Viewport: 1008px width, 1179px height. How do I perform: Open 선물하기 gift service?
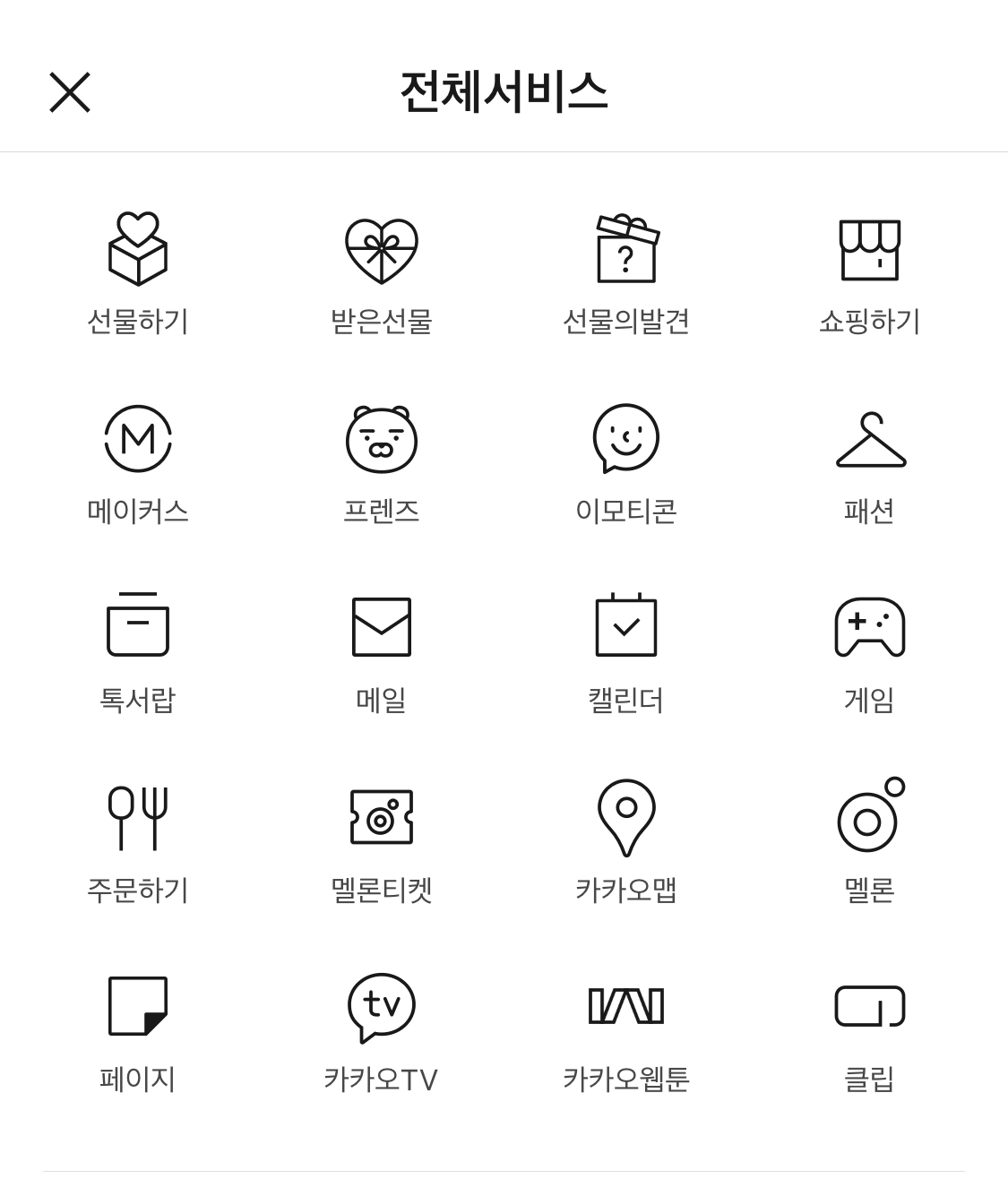[138, 274]
